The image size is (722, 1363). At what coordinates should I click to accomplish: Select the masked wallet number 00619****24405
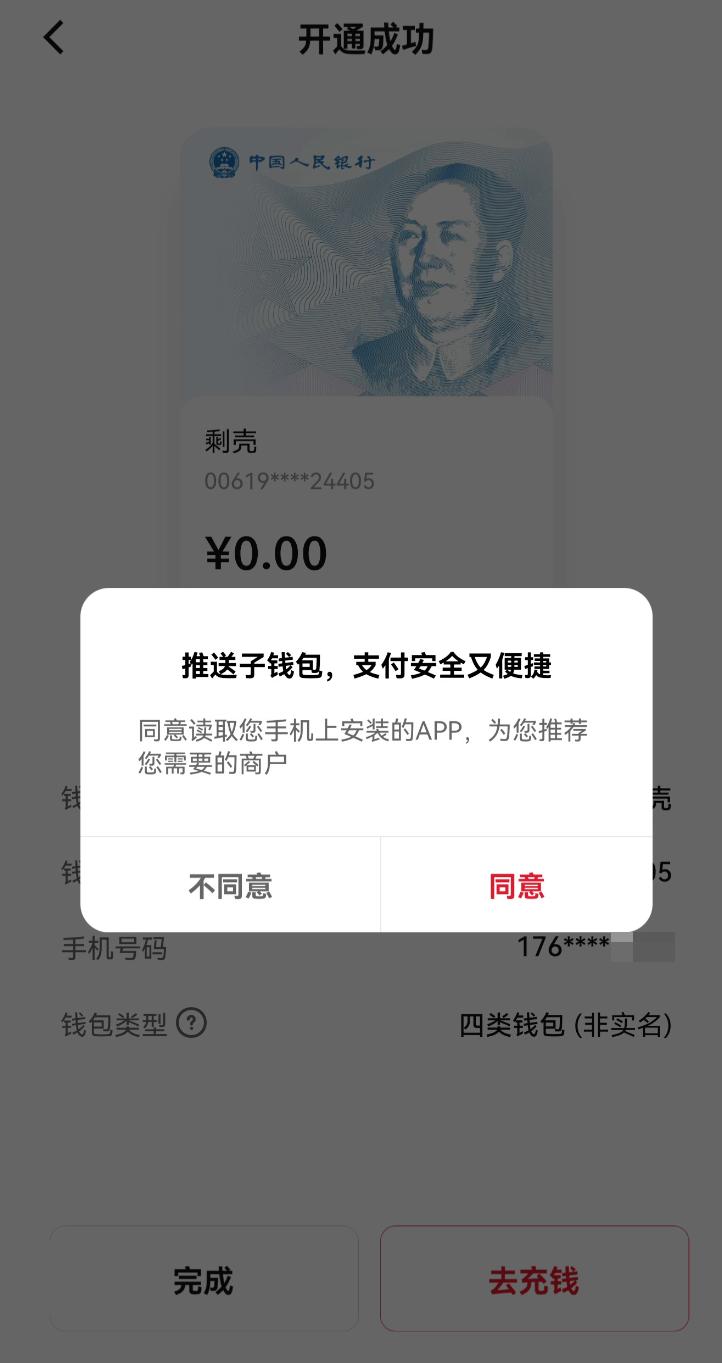(x=290, y=481)
